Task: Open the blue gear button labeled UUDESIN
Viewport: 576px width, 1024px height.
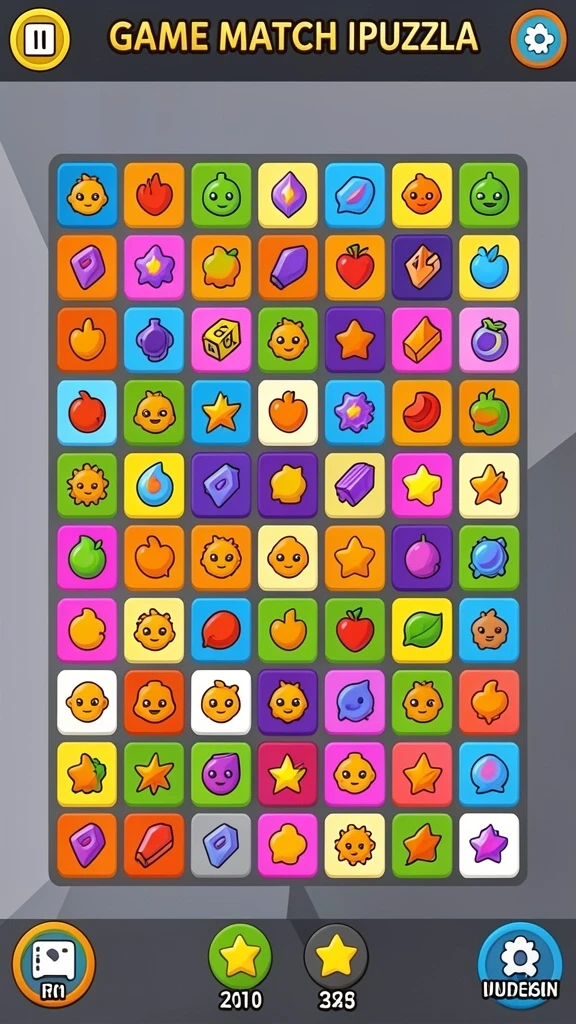Action: 520,966
